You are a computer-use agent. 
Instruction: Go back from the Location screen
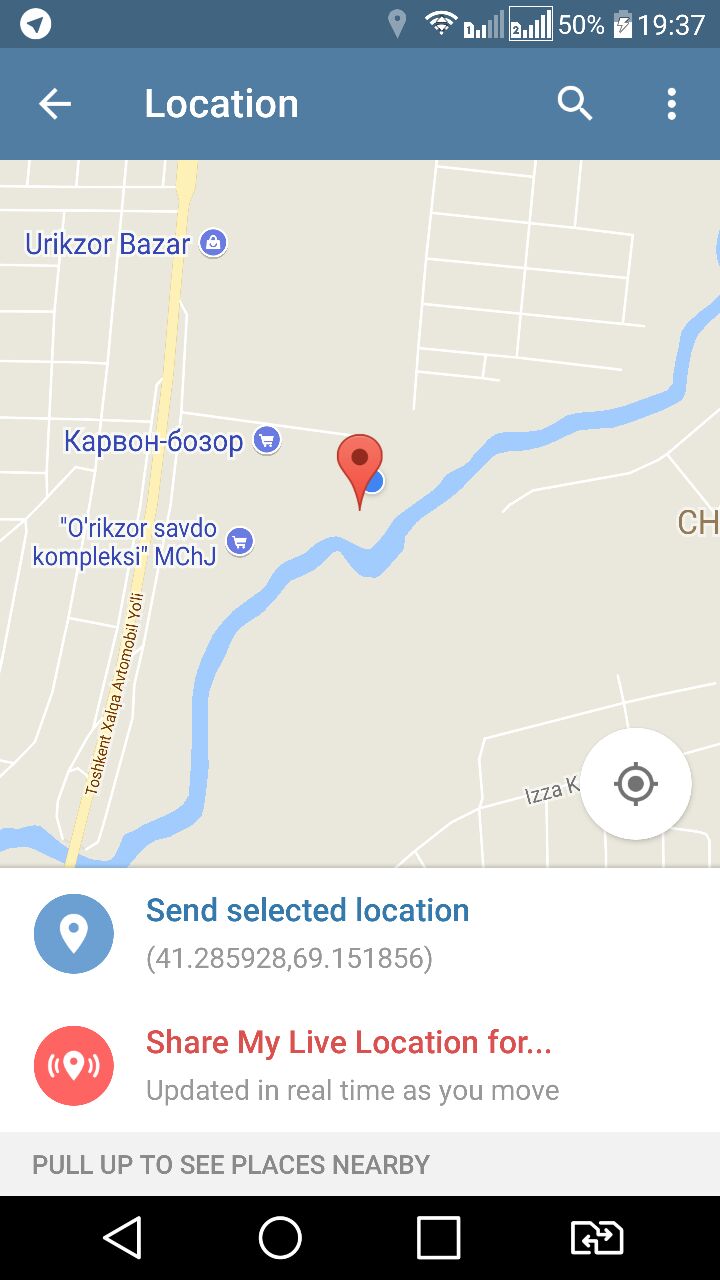tap(55, 104)
